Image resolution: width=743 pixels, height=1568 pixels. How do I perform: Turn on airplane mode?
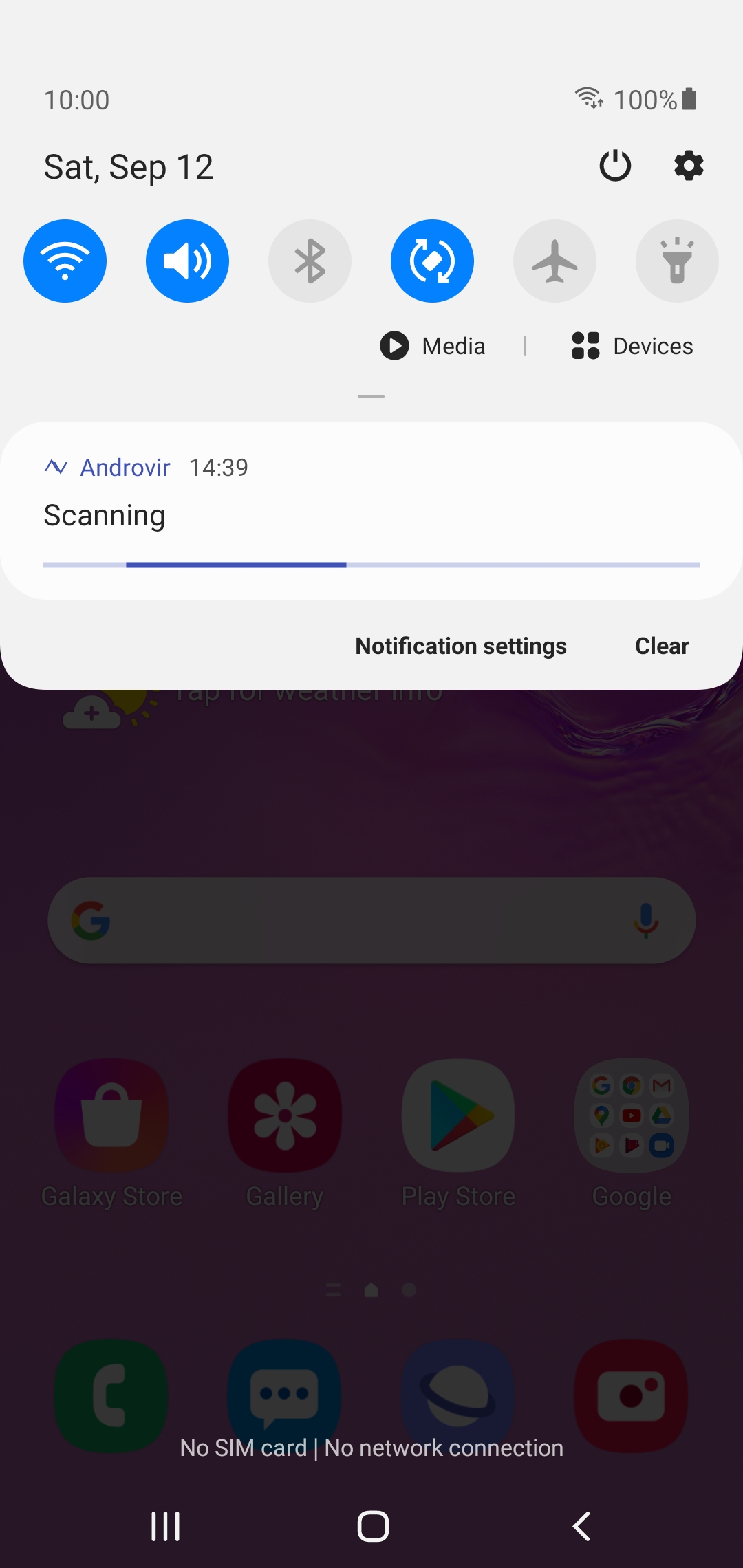pos(554,261)
